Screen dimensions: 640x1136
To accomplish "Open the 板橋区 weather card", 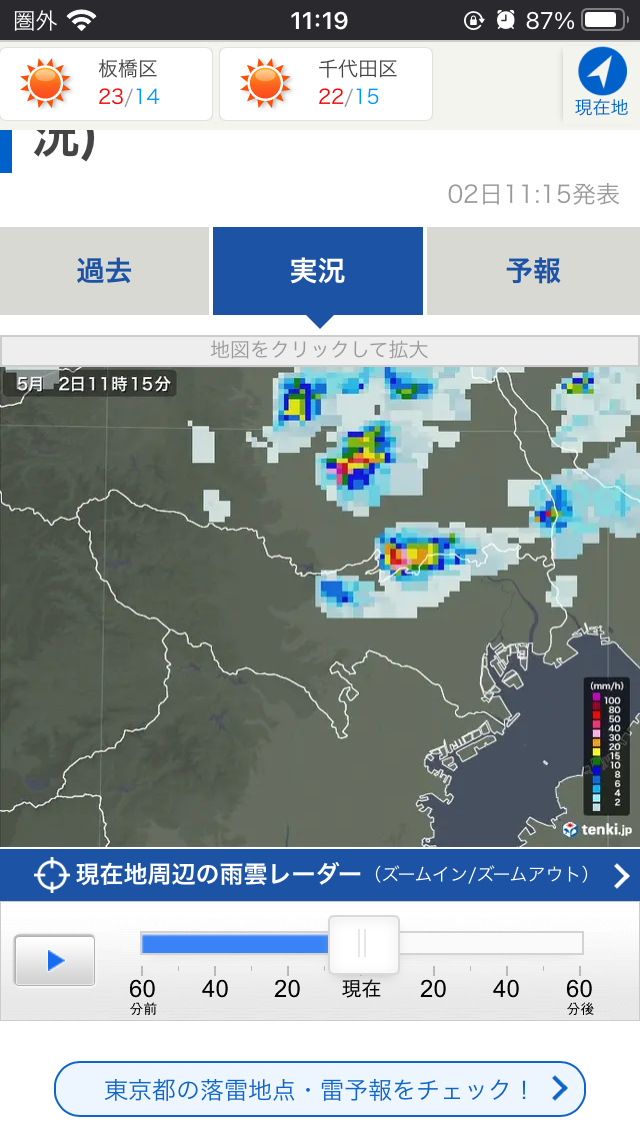I will 107,84.
